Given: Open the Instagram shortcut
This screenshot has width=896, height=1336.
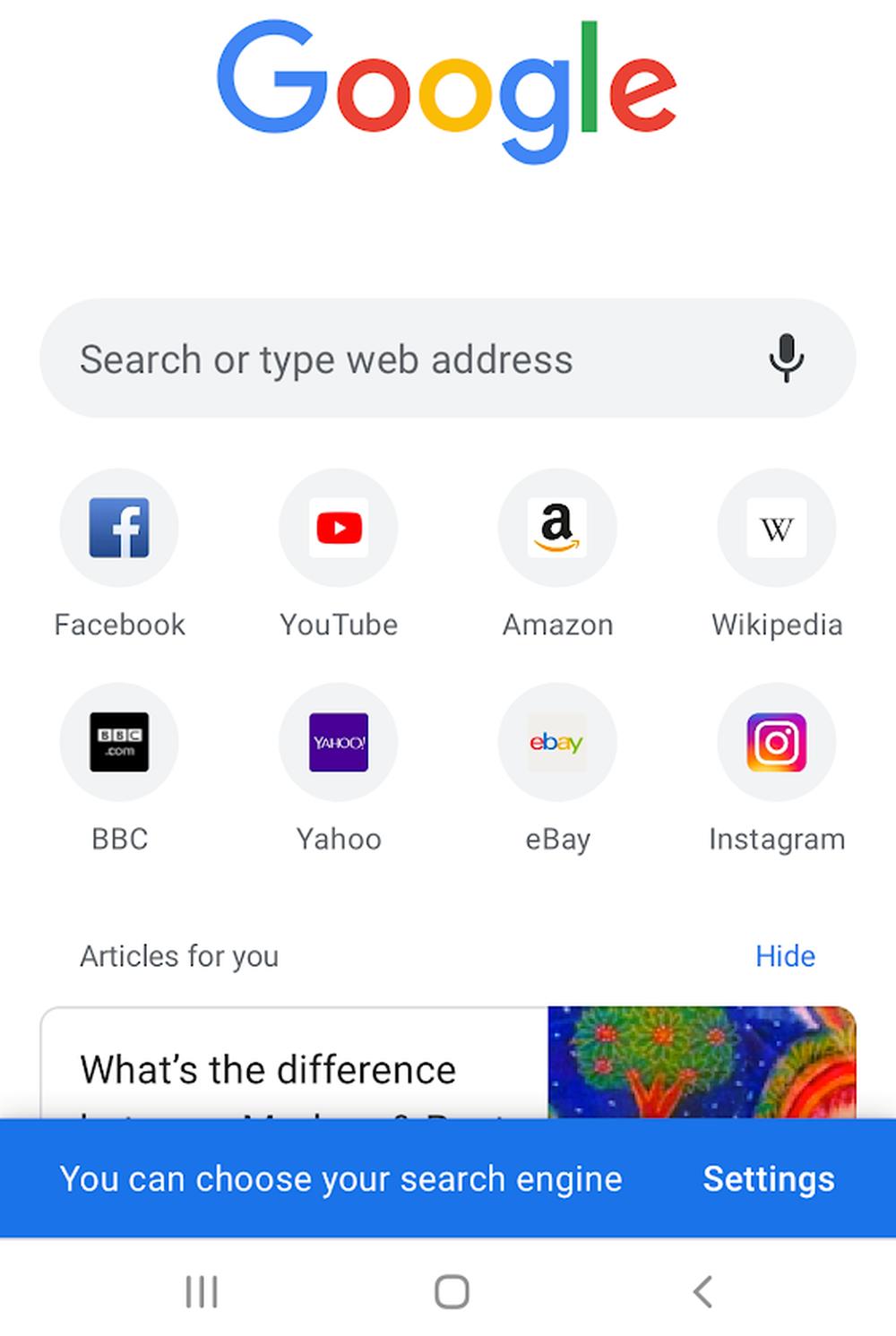Looking at the screenshot, I should coord(776,742).
